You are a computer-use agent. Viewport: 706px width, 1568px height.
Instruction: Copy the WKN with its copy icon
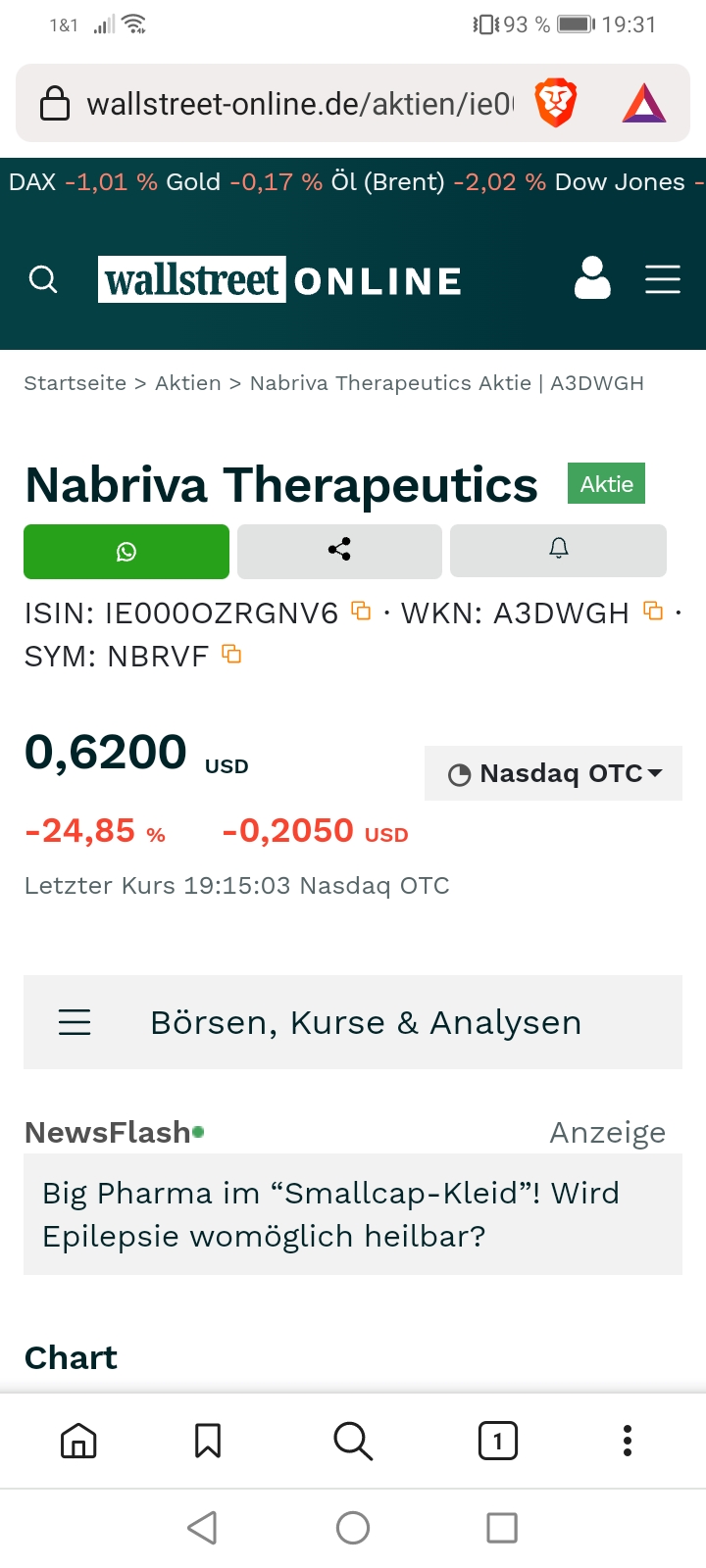pos(651,611)
